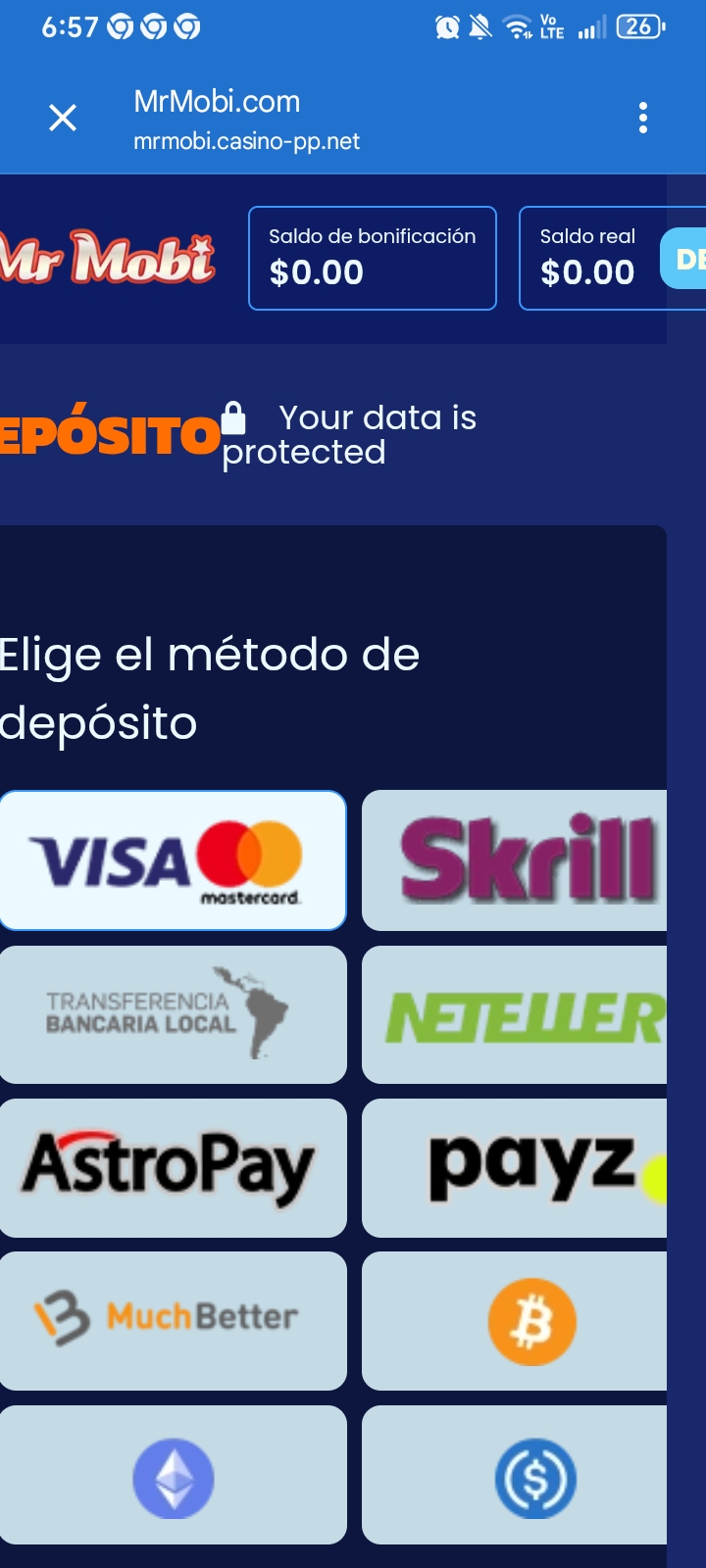Image resolution: width=706 pixels, height=1568 pixels.
Task: Choose Ethereum deposit option
Action: pyautogui.click(x=174, y=1475)
